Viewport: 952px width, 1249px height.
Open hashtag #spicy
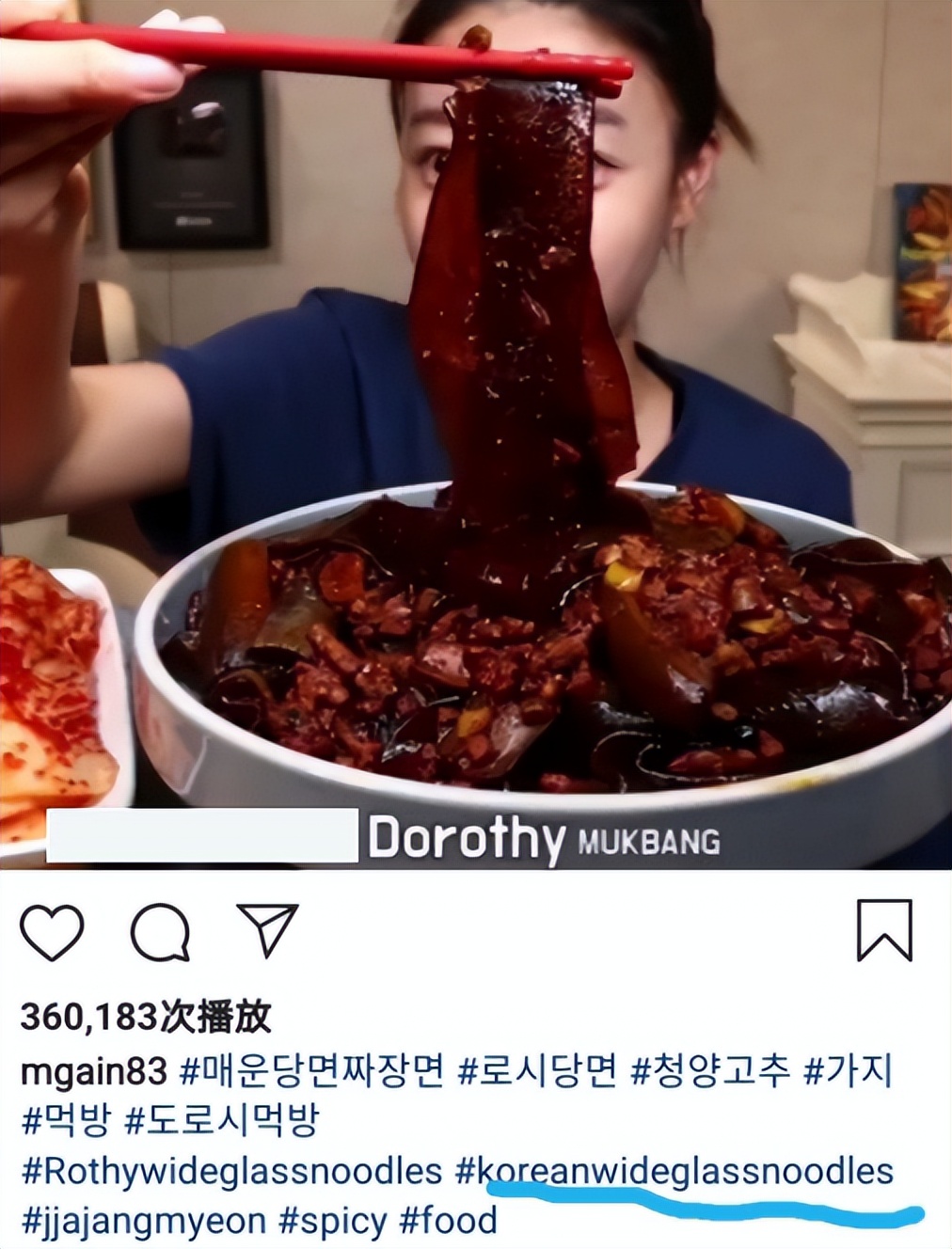point(332,1221)
